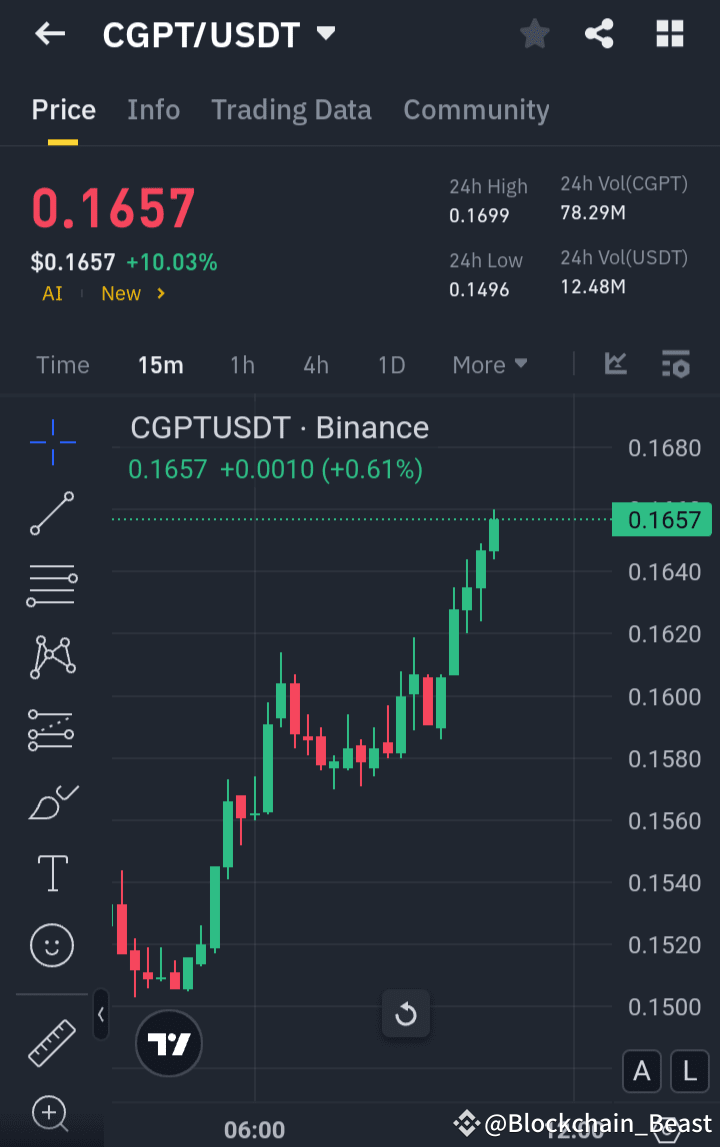Toggle auto scale with the A button
720x1147 pixels.
(x=641, y=1071)
